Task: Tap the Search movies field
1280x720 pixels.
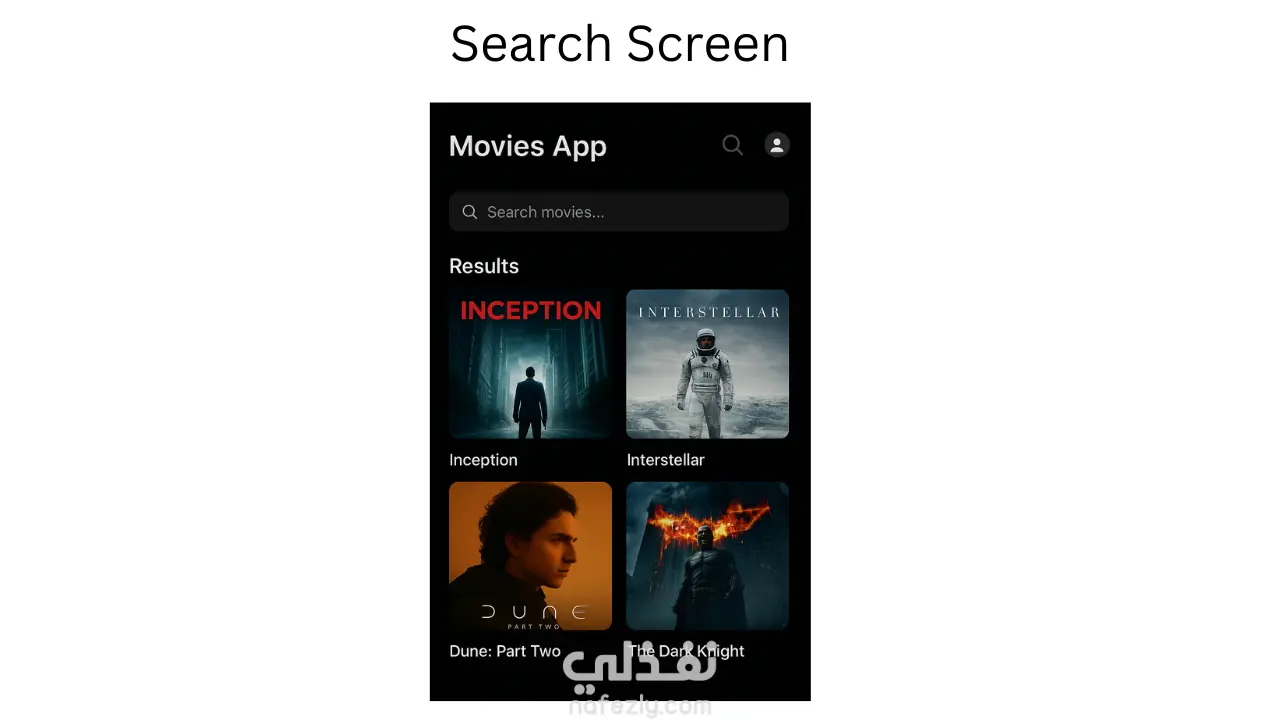Action: (619, 212)
